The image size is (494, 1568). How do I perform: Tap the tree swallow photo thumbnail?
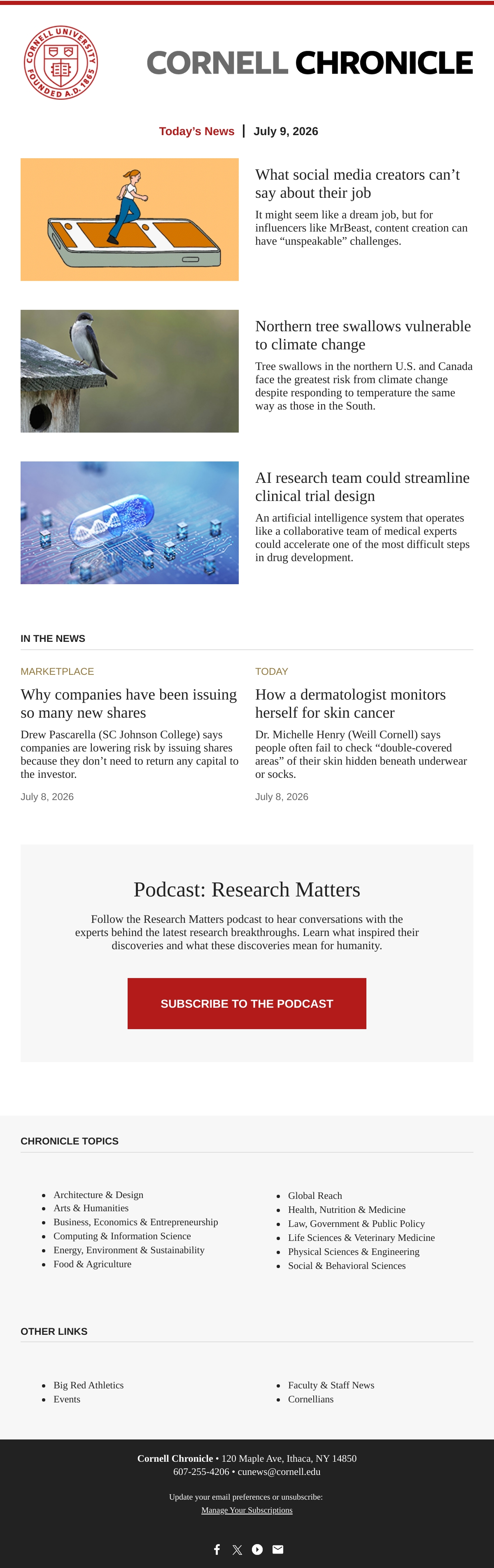point(130,371)
